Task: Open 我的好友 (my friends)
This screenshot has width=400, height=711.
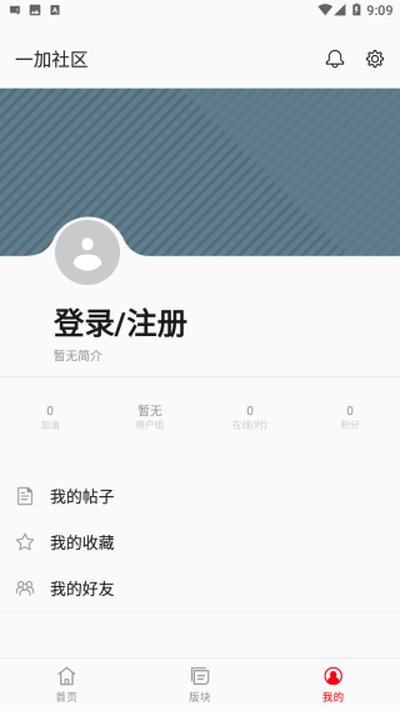Action: point(200,589)
